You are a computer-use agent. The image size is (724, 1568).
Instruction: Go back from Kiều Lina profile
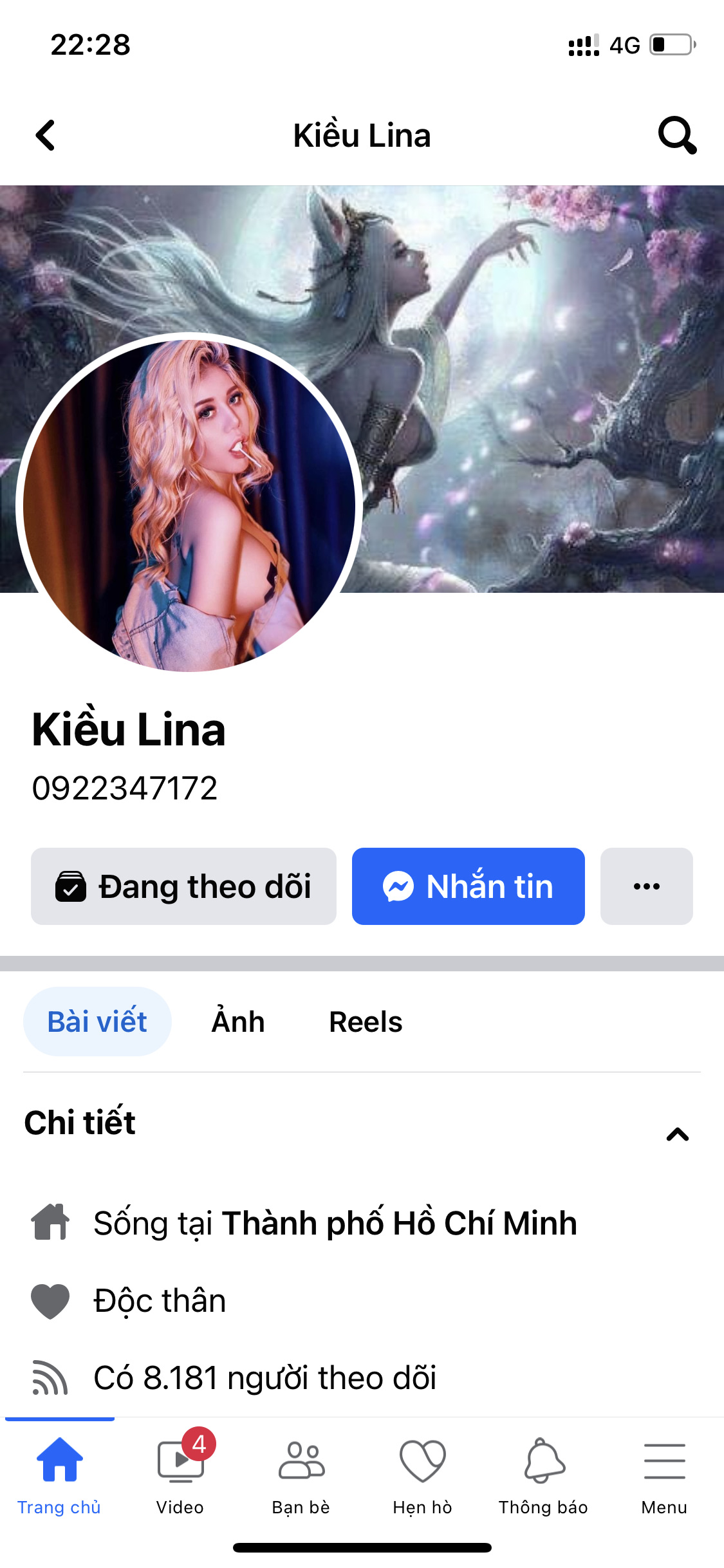click(45, 135)
